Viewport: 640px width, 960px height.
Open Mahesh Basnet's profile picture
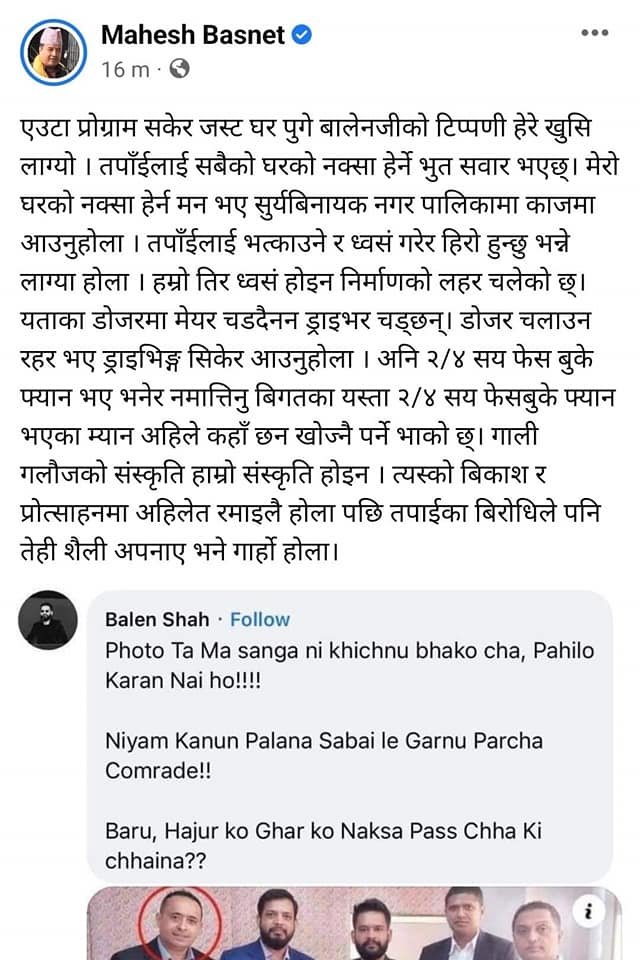coord(54,51)
